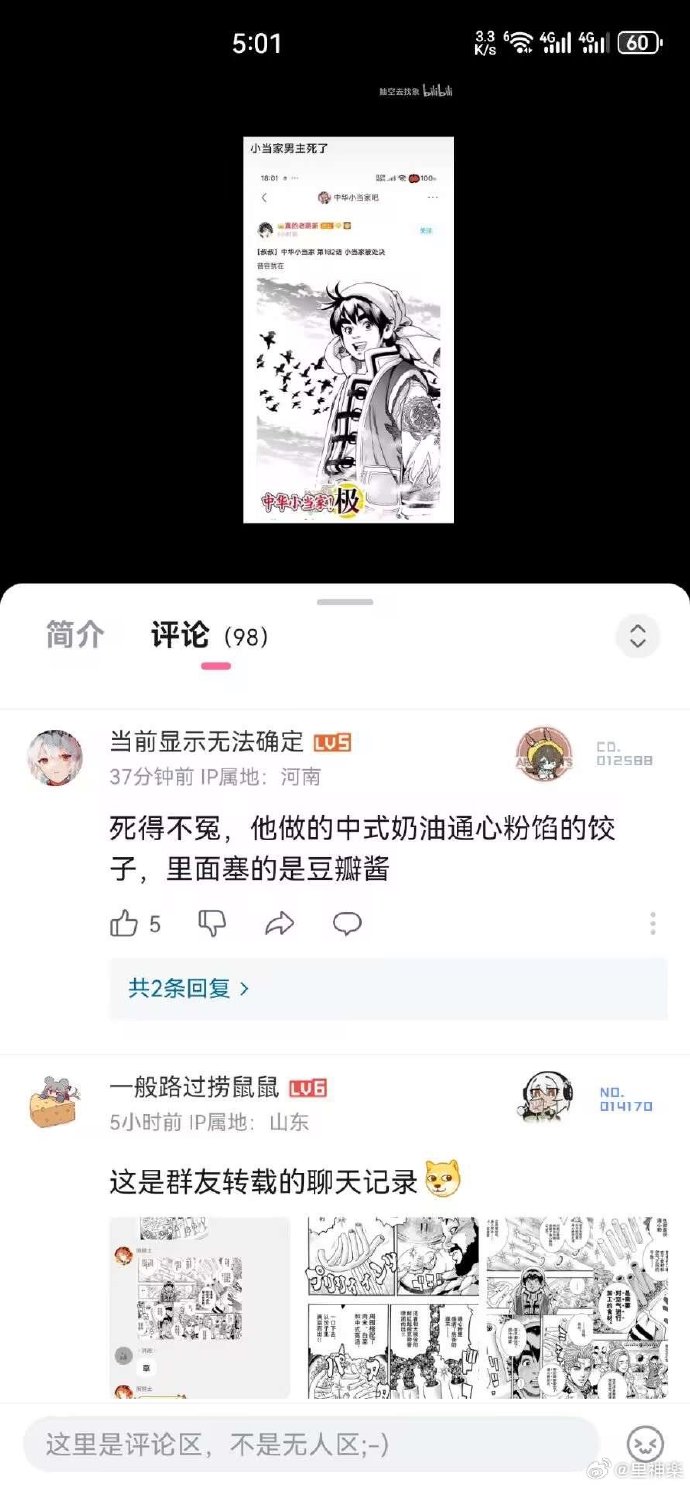Open the third manga image in the comment
Screen dimensions: 690x1485
click(x=576, y=1307)
